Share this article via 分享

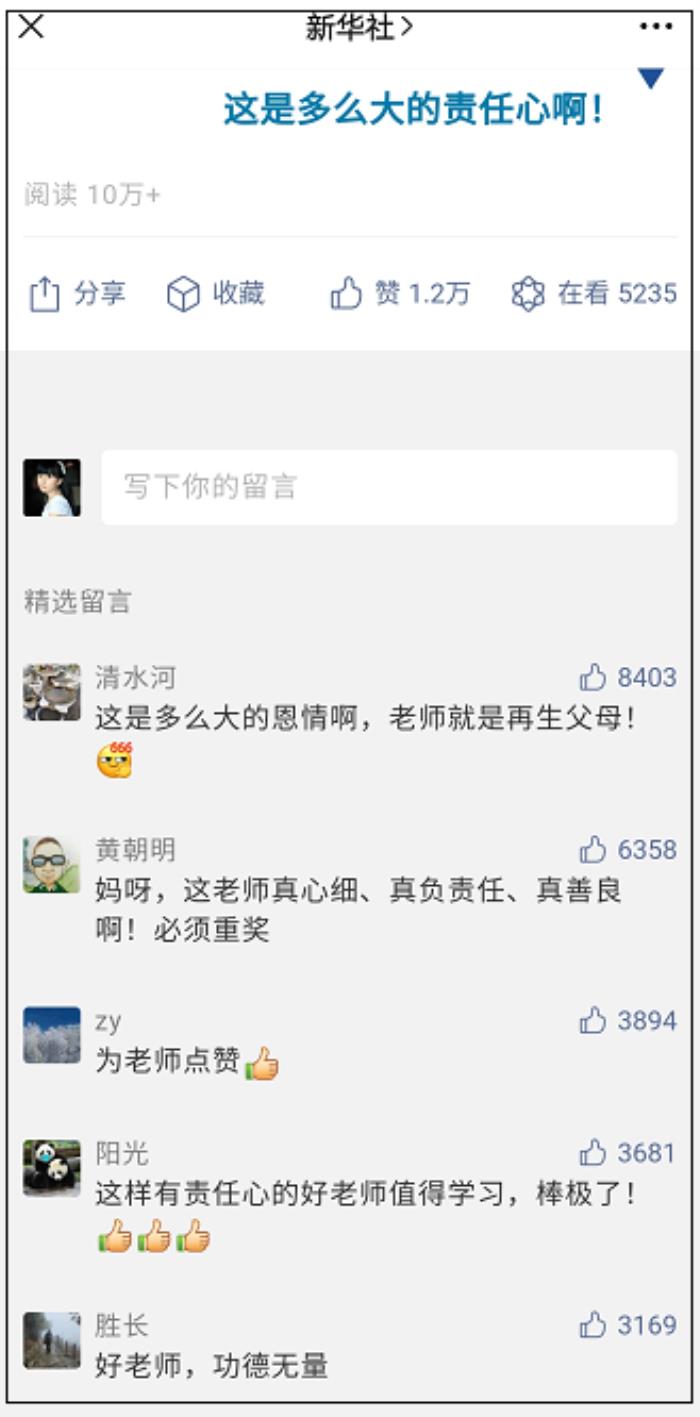coord(77,294)
